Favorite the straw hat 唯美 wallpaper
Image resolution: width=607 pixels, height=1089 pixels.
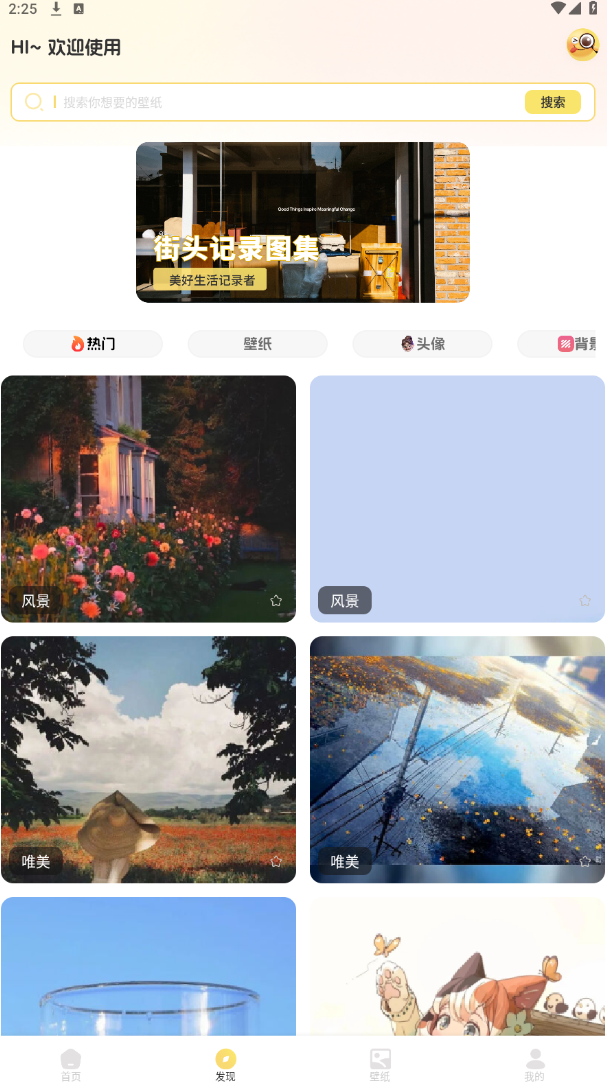click(276, 861)
